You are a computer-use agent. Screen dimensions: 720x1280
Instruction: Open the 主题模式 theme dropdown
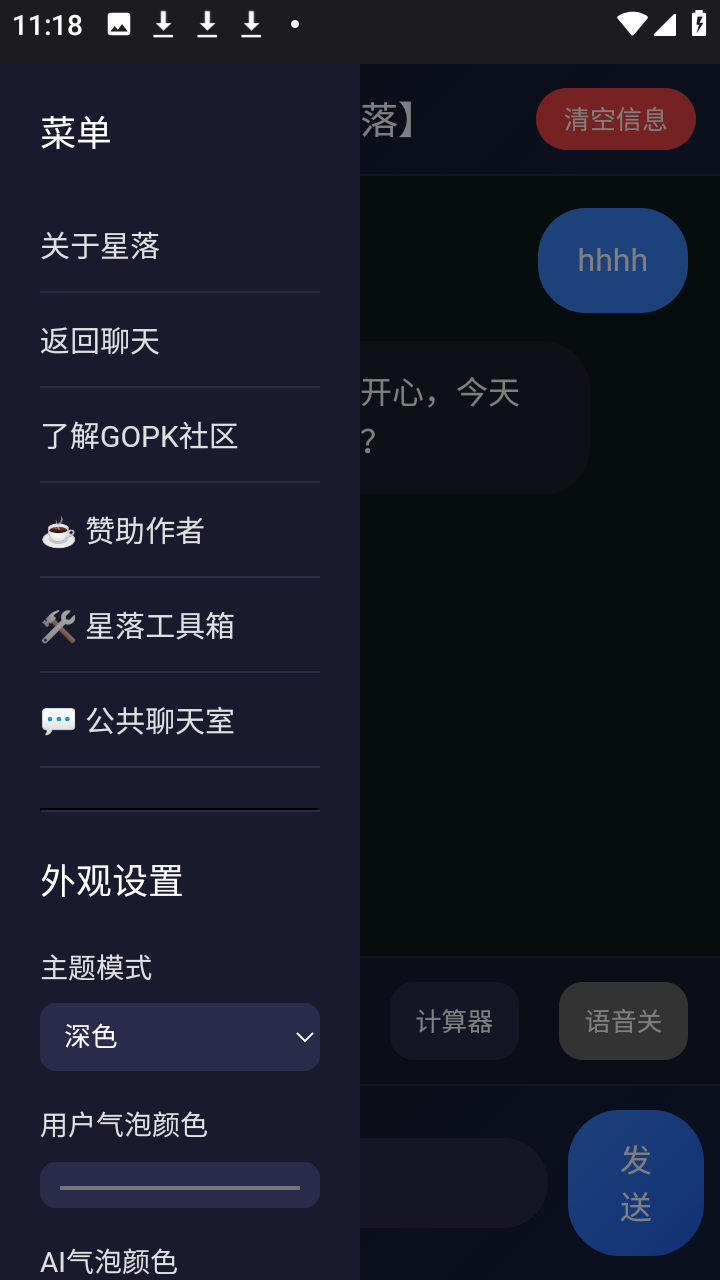pyautogui.click(x=180, y=1037)
